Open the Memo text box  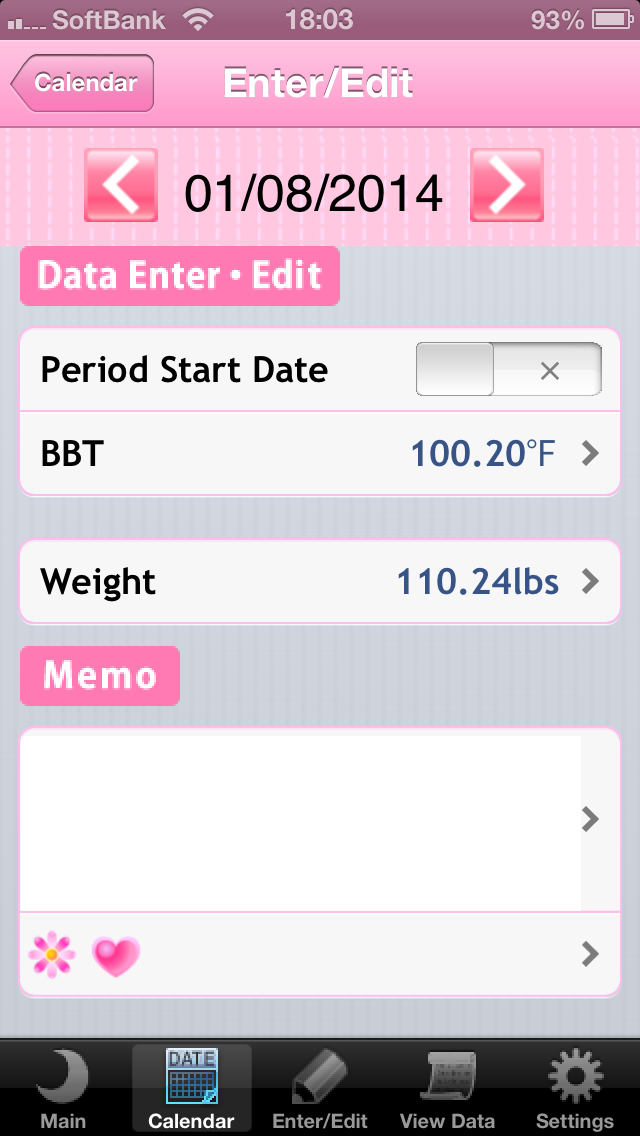tap(320, 819)
